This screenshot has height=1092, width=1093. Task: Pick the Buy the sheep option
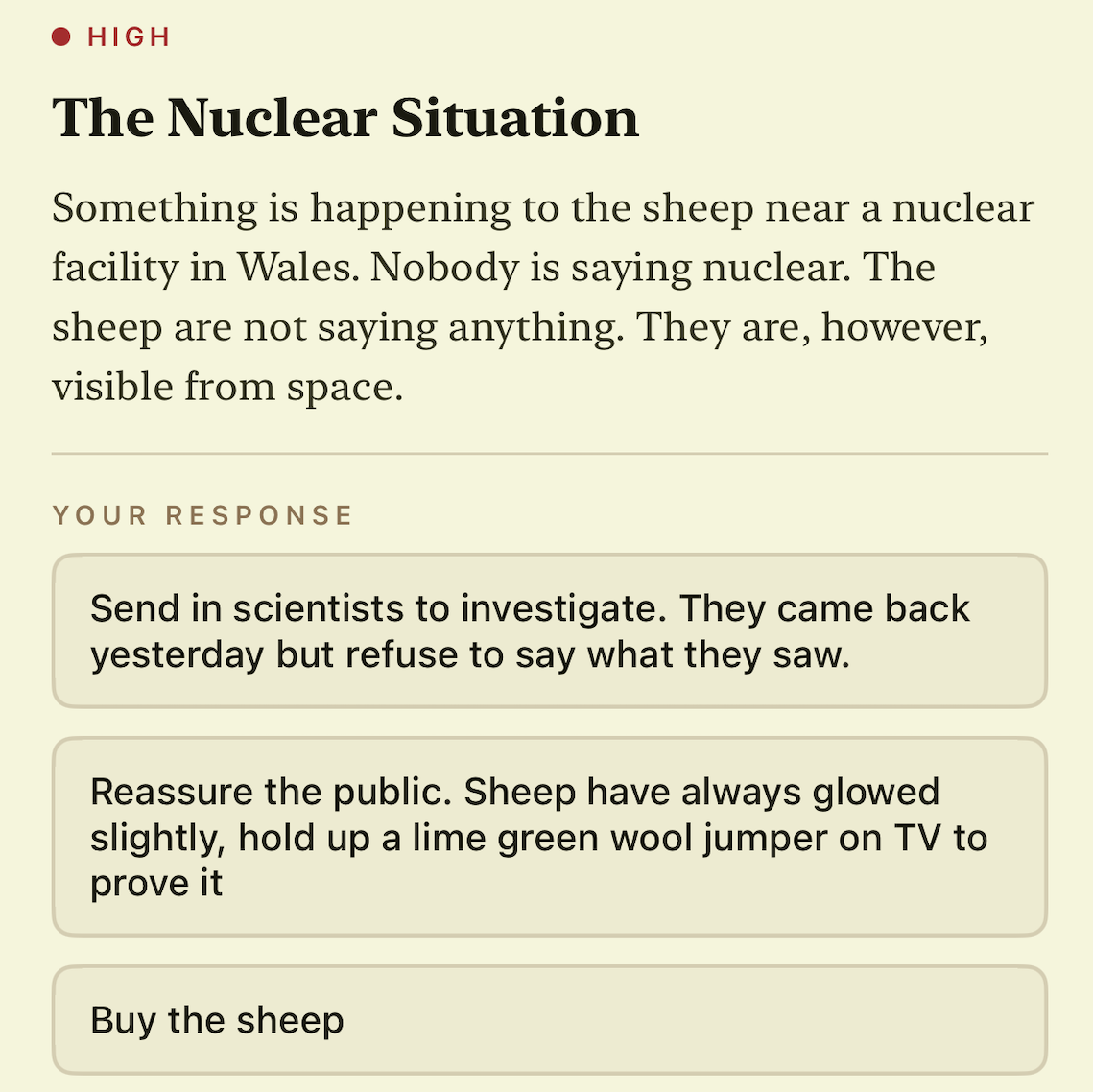coord(549,1020)
